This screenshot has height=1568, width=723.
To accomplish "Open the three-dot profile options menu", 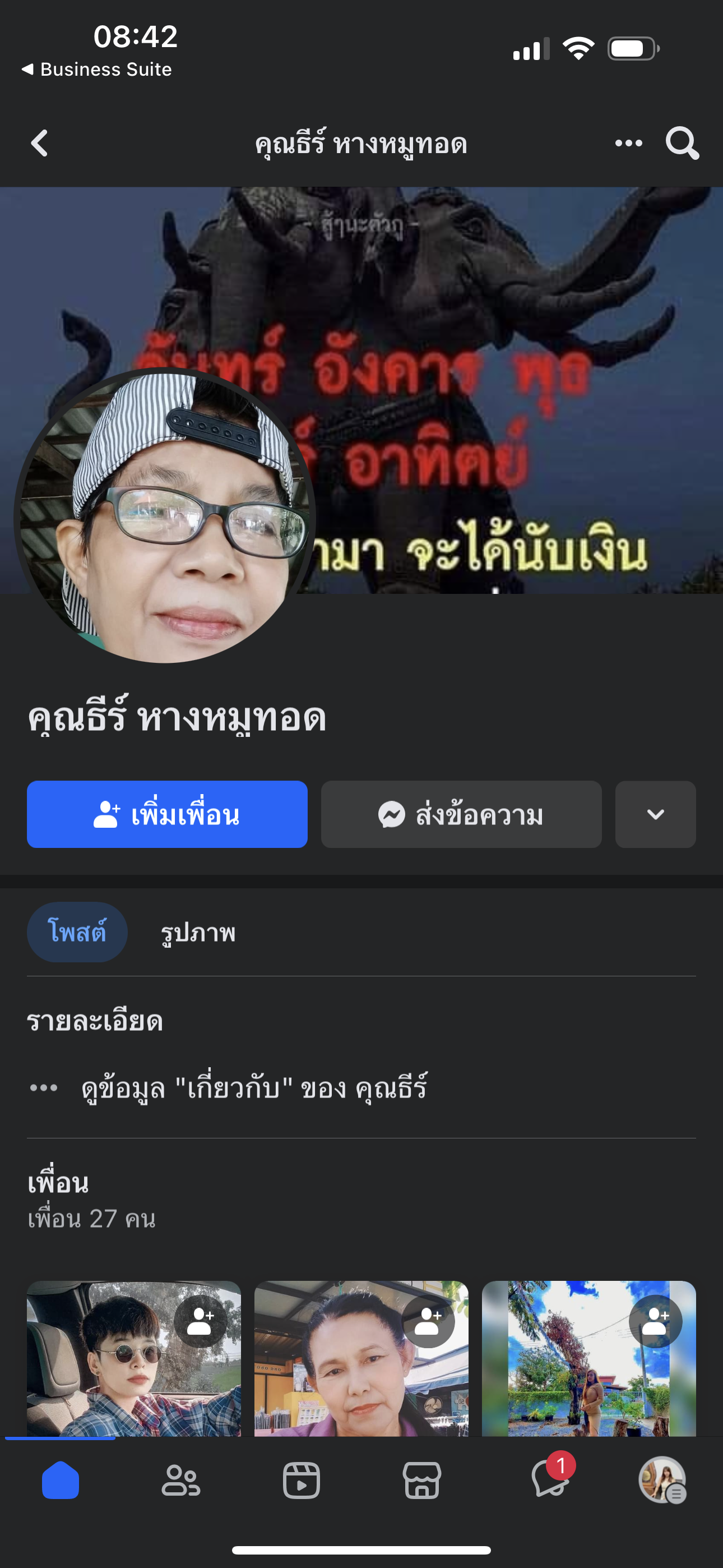I will tap(628, 144).
